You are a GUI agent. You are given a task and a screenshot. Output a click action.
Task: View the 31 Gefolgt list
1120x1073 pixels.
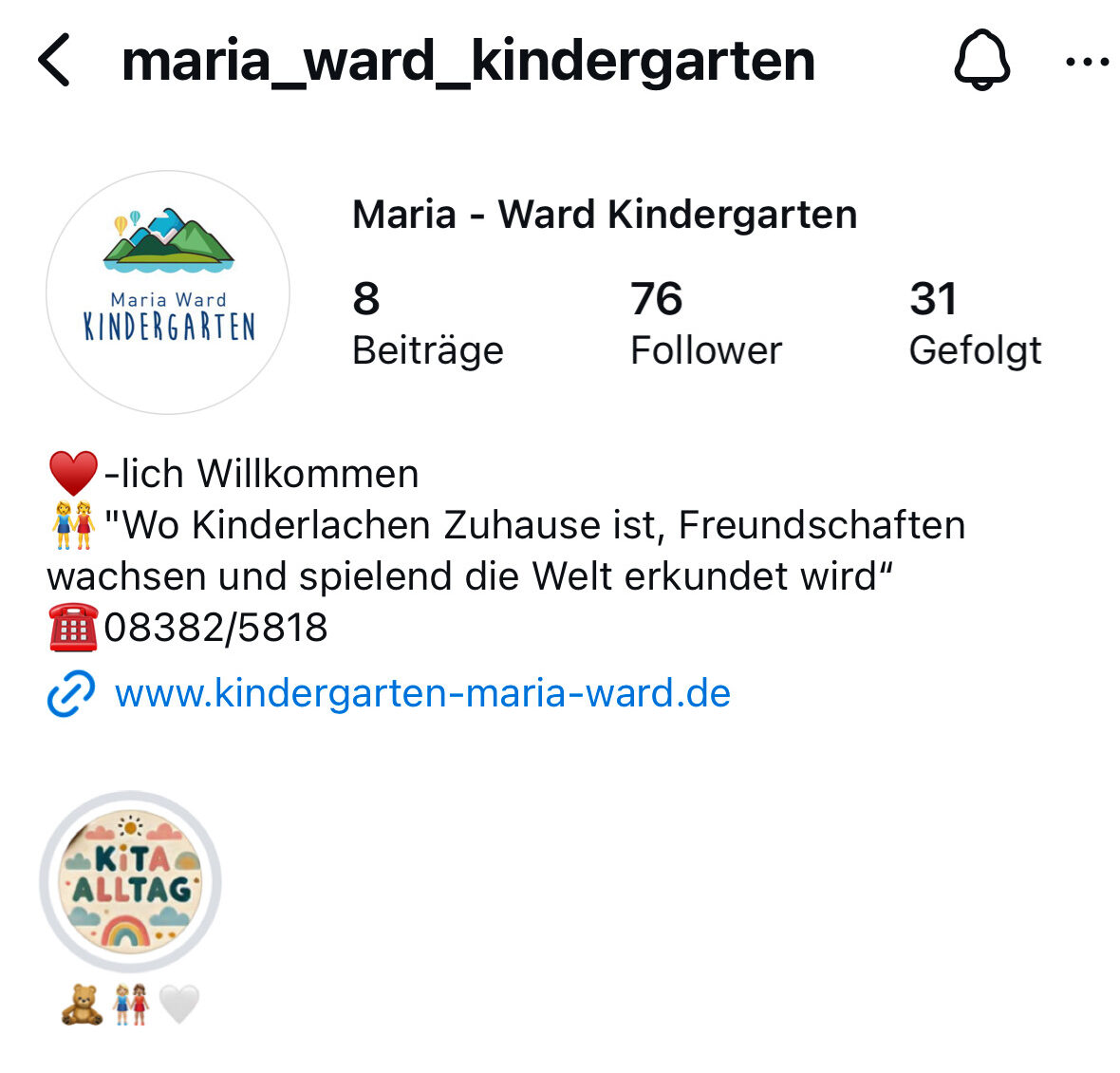975,324
